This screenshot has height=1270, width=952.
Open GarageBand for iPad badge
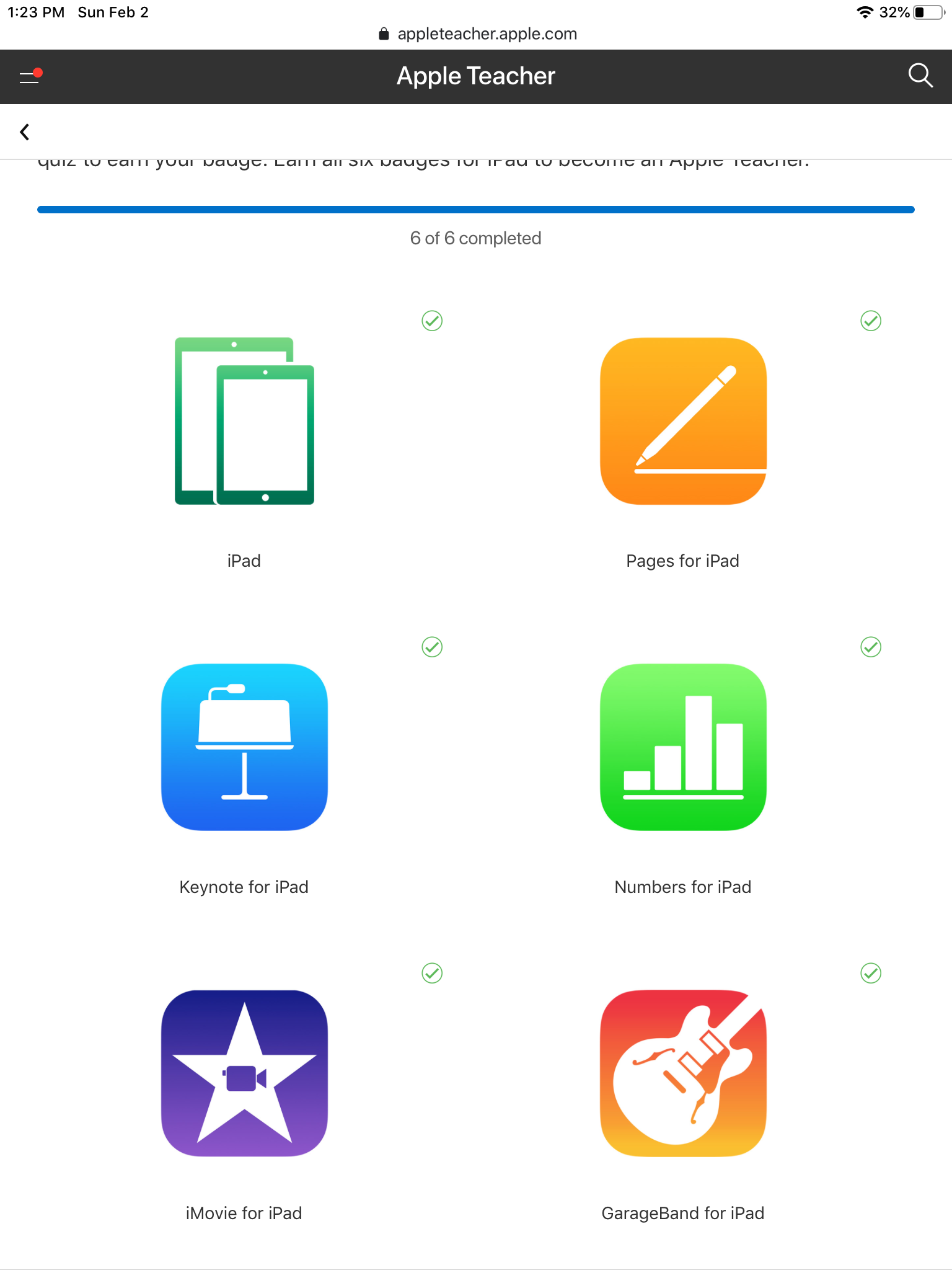683,1073
